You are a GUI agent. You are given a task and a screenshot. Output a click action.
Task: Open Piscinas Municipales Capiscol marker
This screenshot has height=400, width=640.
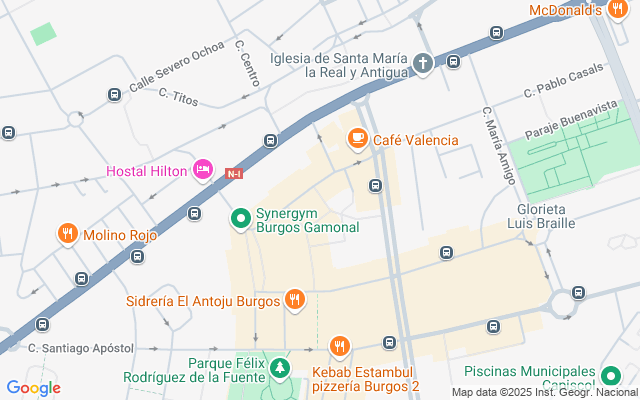pyautogui.click(x=611, y=376)
